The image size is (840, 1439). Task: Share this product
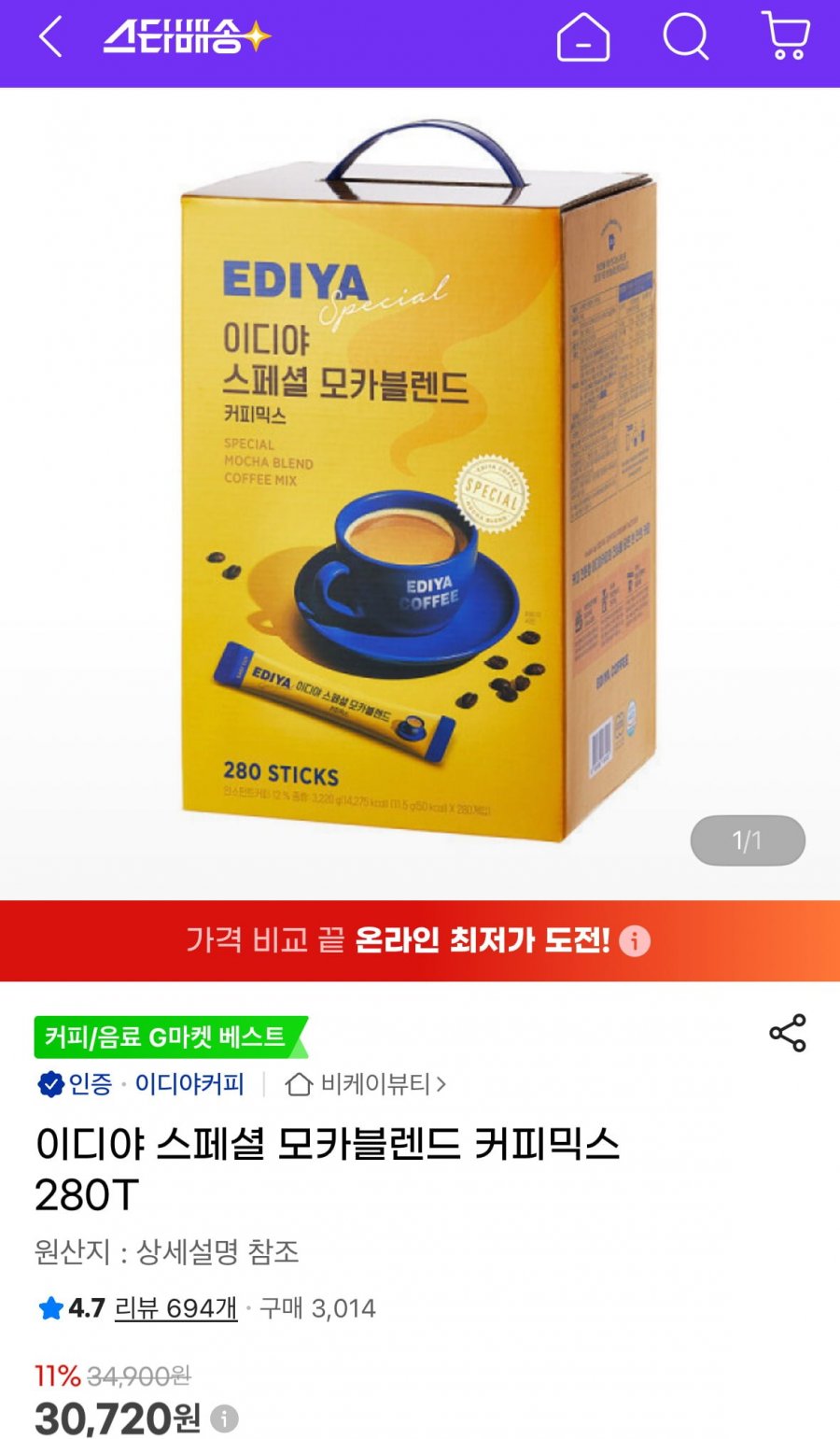tap(787, 1033)
